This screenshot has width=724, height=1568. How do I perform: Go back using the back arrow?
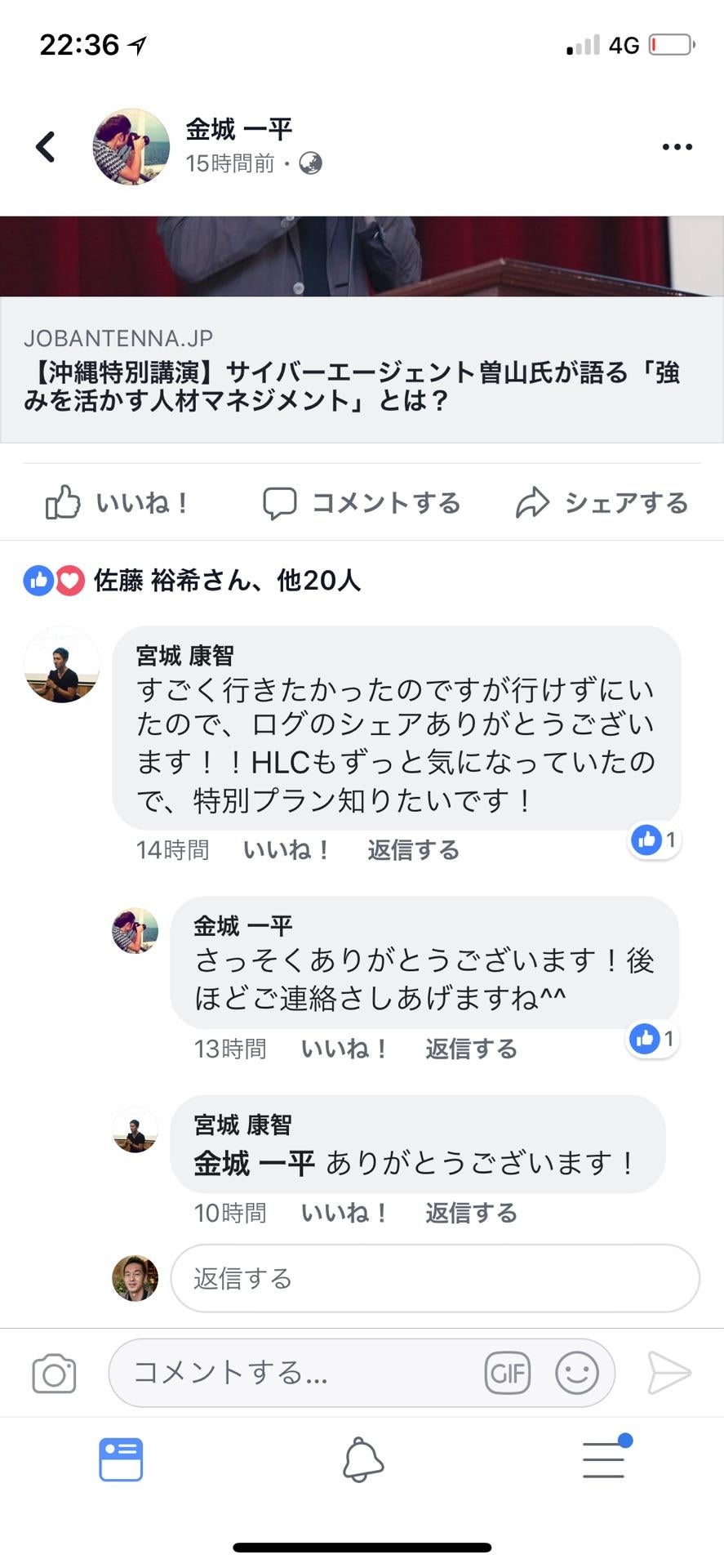[47, 147]
